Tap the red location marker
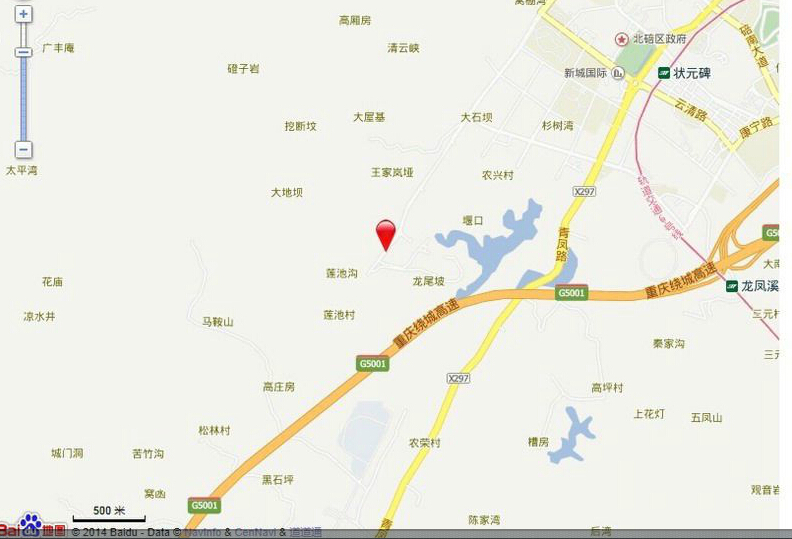The height and width of the screenshot is (539, 792). click(385, 233)
